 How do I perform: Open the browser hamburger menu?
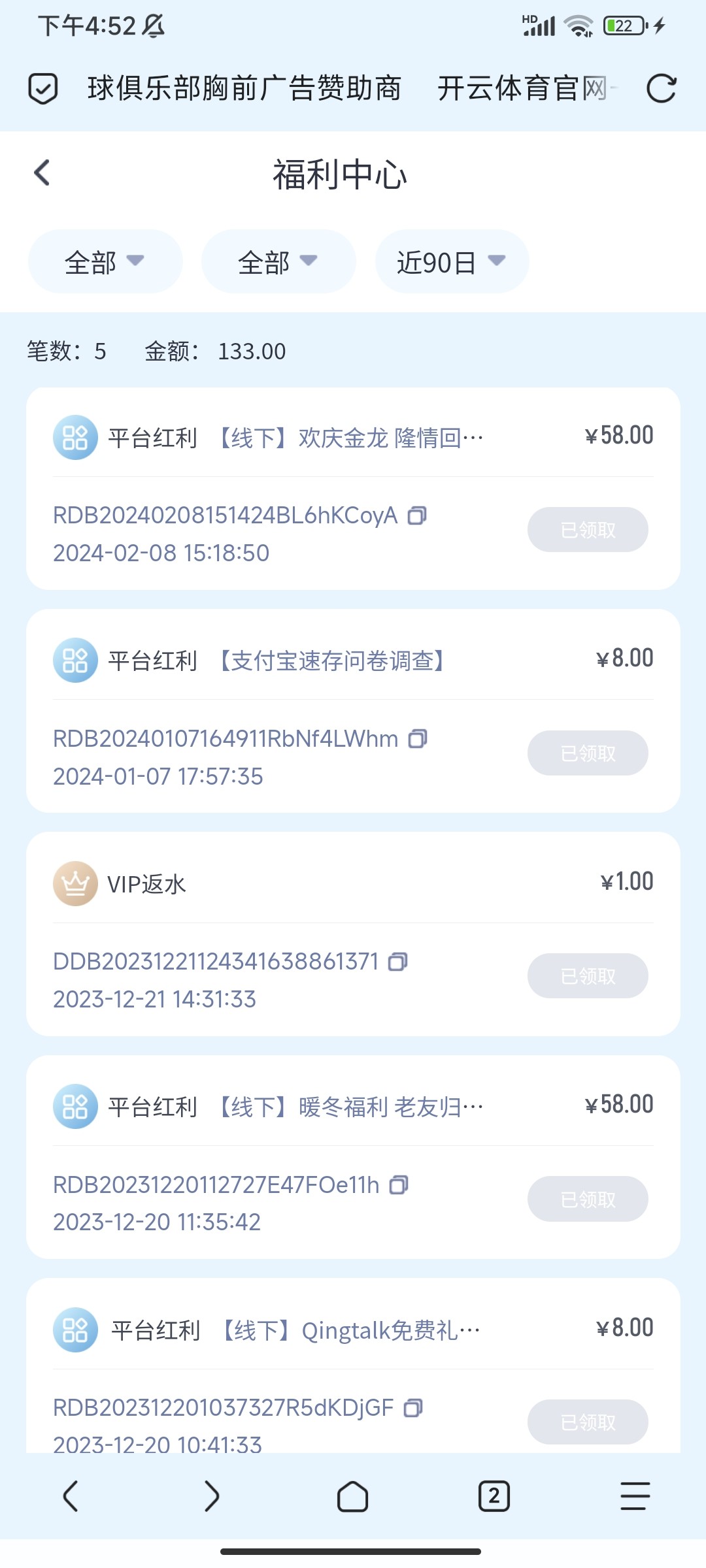click(635, 1496)
